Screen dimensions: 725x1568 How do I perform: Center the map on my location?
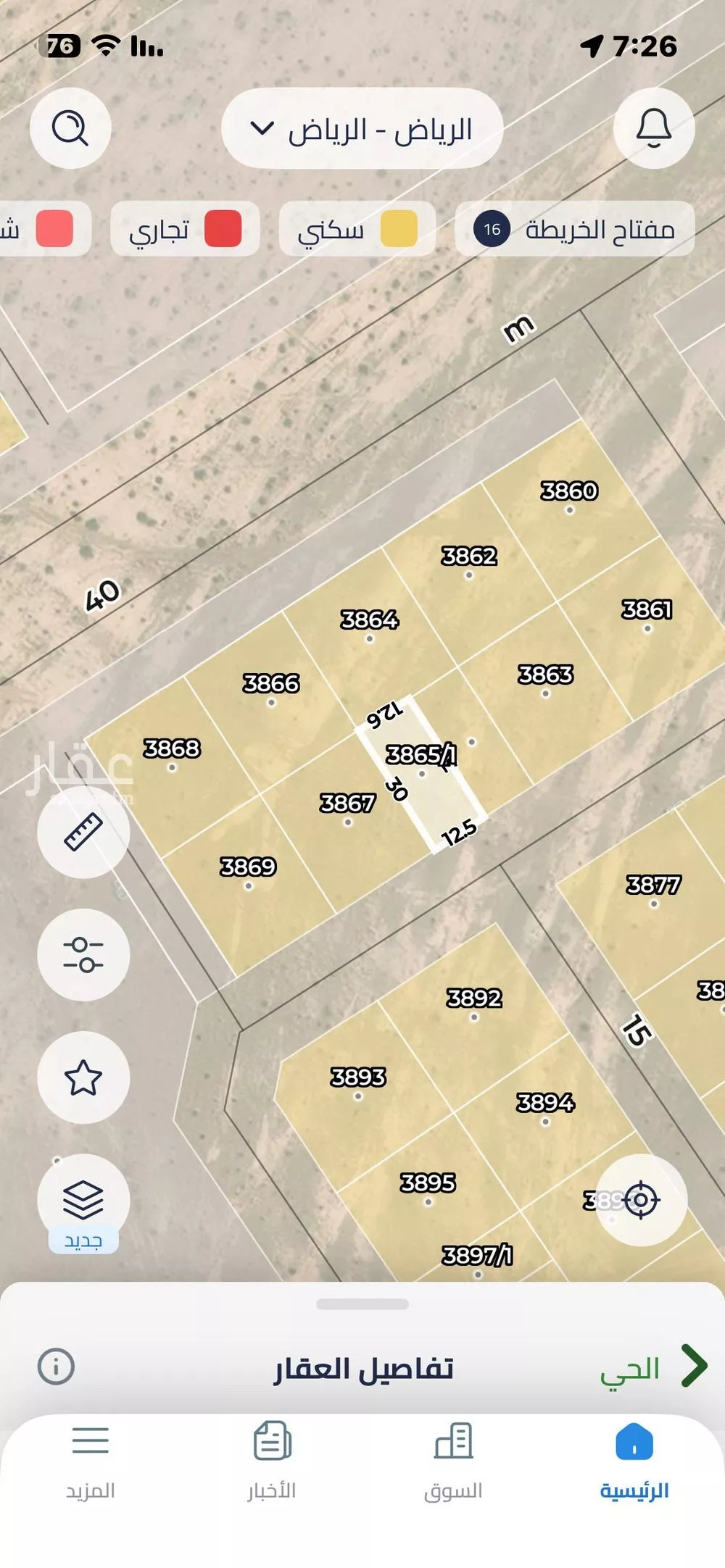(641, 1200)
